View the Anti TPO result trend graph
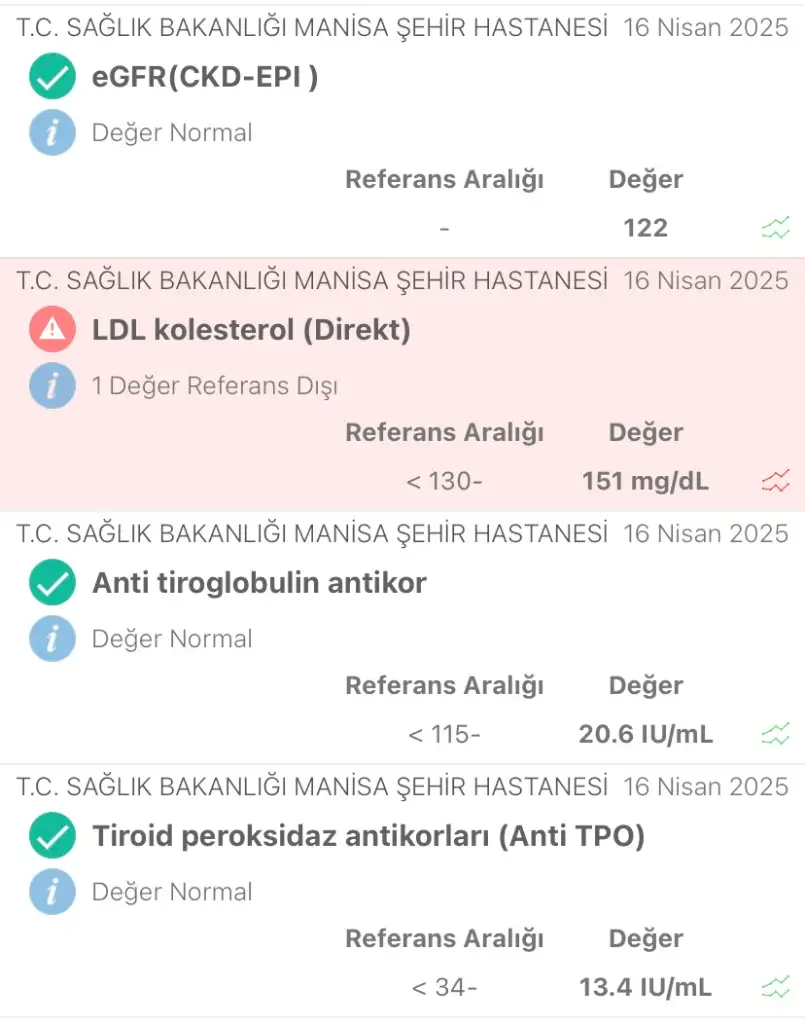This screenshot has height=1024, width=805. coord(775,988)
